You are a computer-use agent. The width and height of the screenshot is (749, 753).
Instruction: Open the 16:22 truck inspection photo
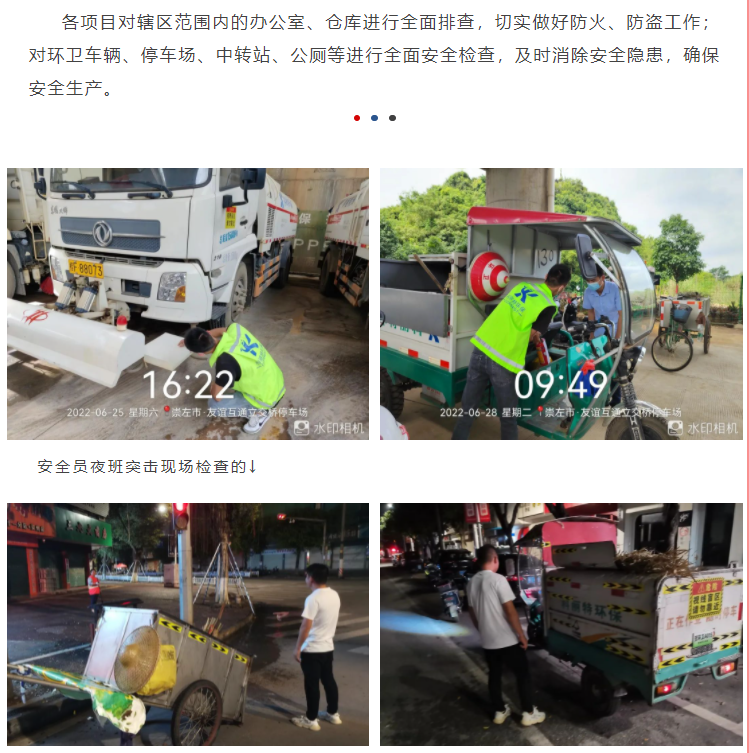(188, 303)
